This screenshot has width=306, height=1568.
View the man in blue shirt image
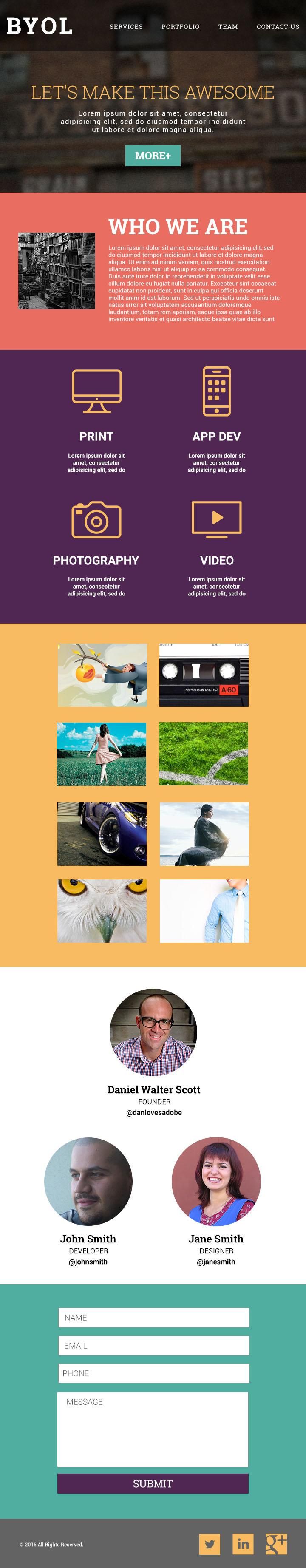(x=204, y=910)
